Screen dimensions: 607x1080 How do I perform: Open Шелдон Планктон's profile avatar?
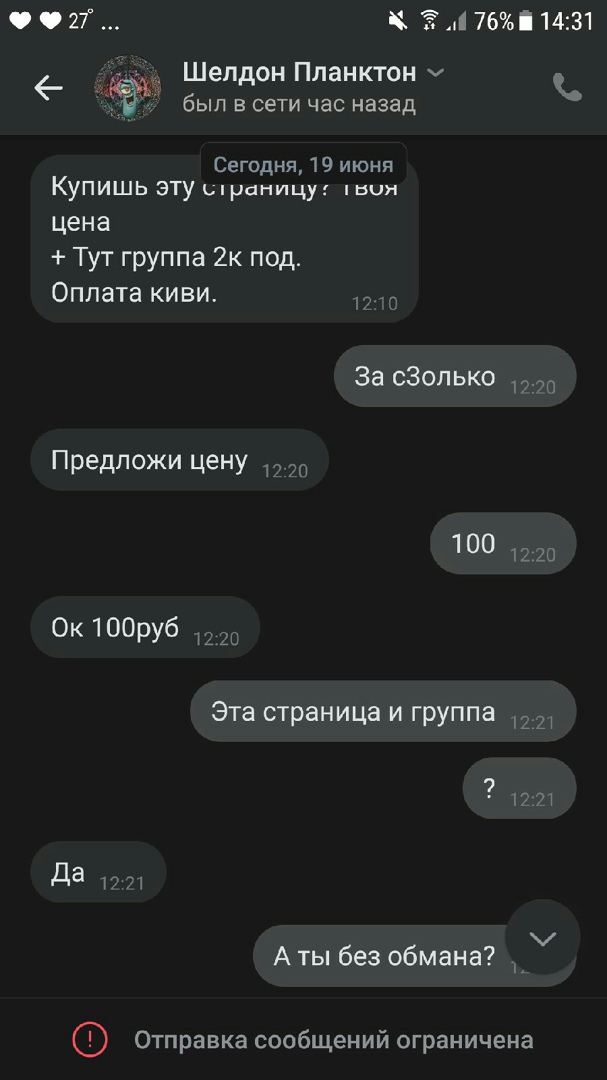click(128, 88)
